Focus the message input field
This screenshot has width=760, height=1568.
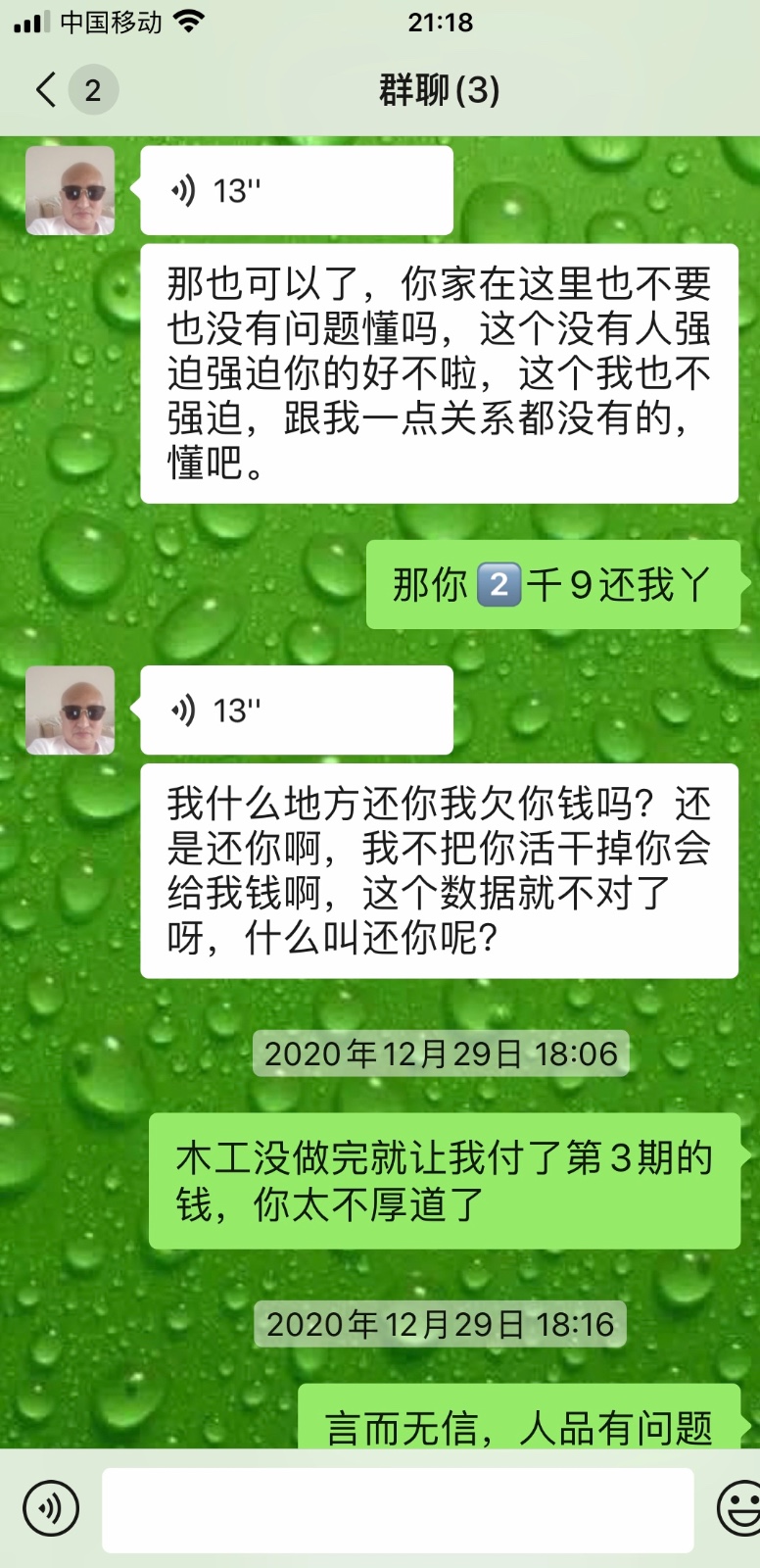click(398, 1509)
